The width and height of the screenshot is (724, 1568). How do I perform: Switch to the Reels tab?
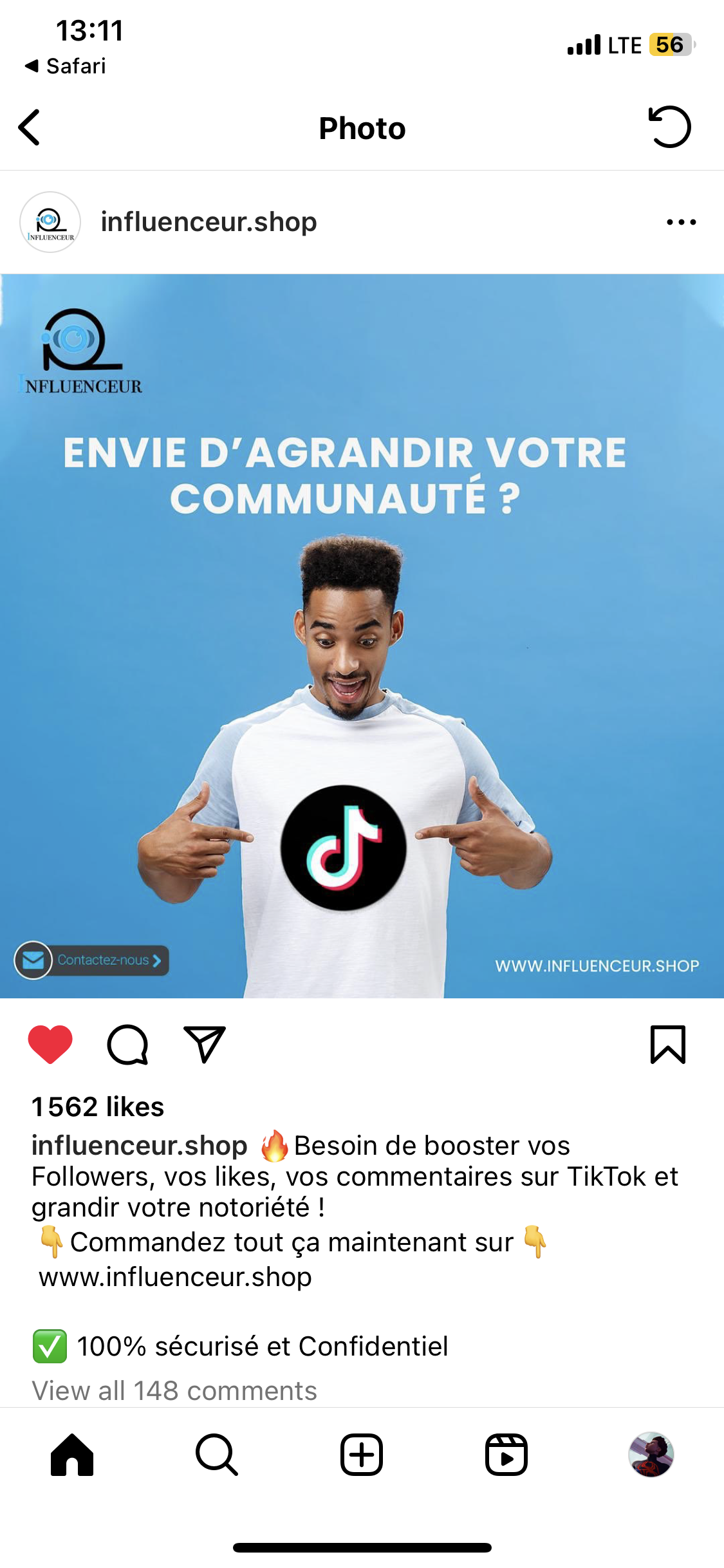click(506, 1455)
